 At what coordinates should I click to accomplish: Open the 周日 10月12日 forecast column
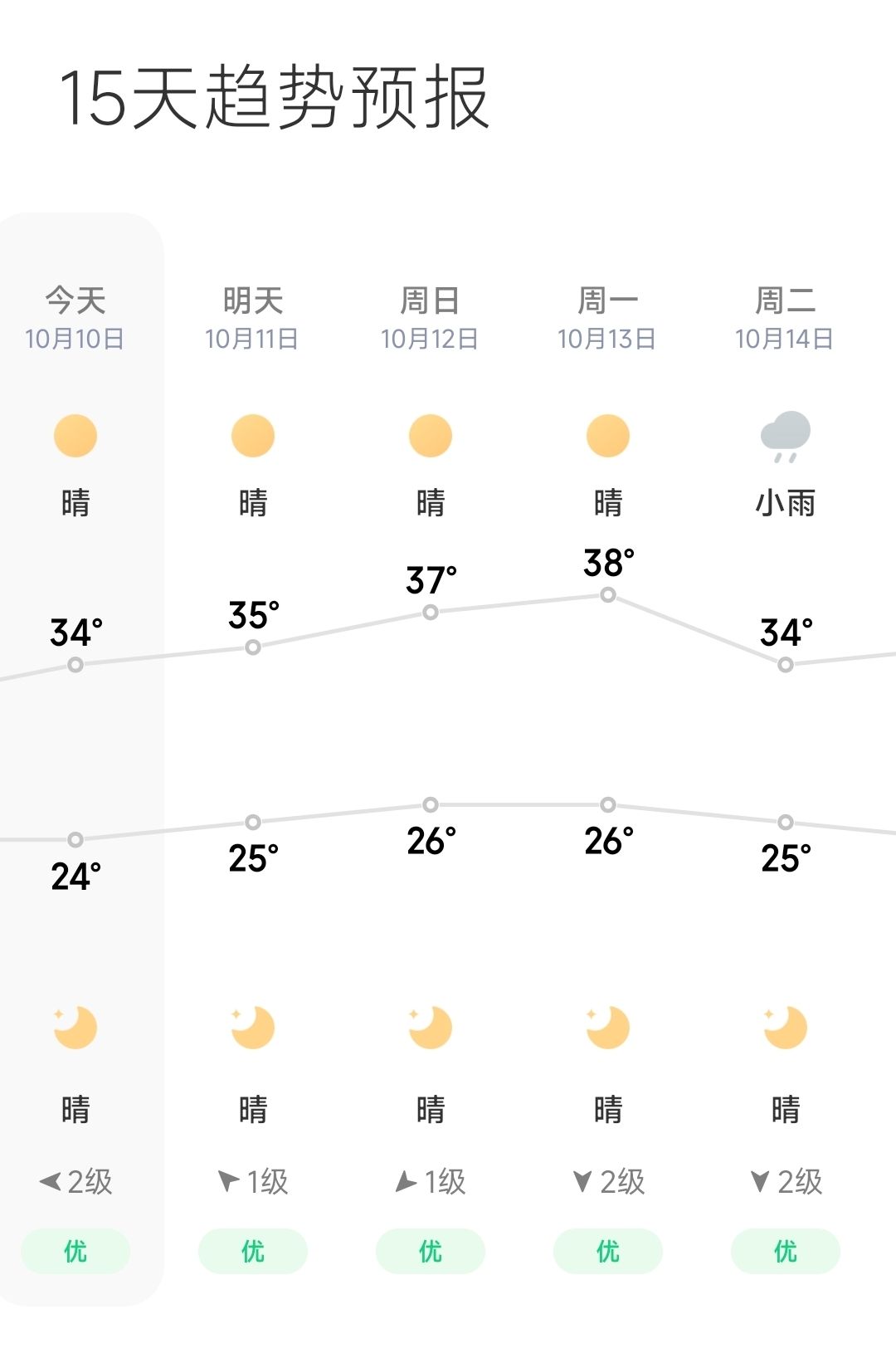(430, 319)
